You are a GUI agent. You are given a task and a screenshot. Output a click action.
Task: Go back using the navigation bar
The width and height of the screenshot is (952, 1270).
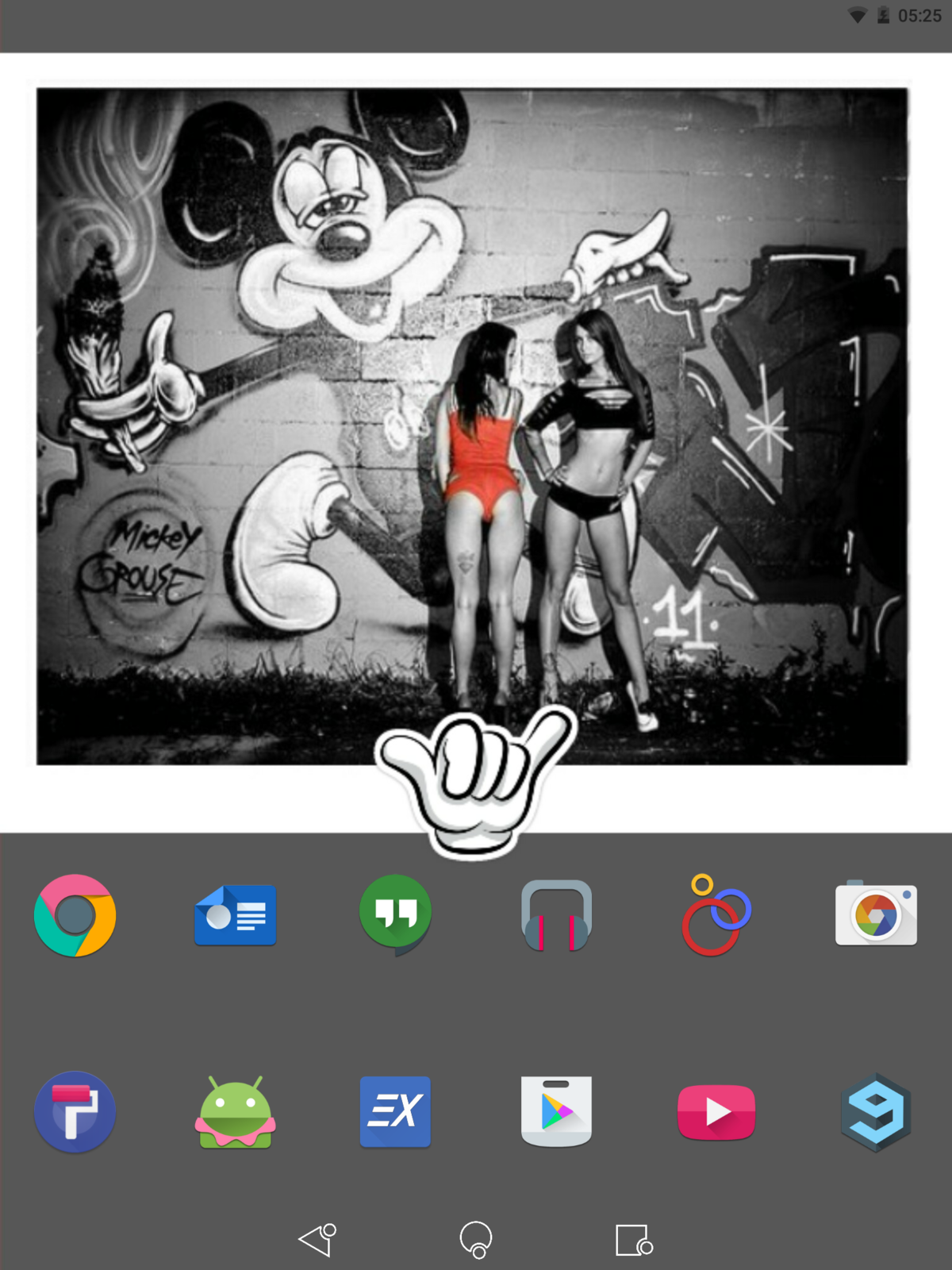(x=318, y=1239)
